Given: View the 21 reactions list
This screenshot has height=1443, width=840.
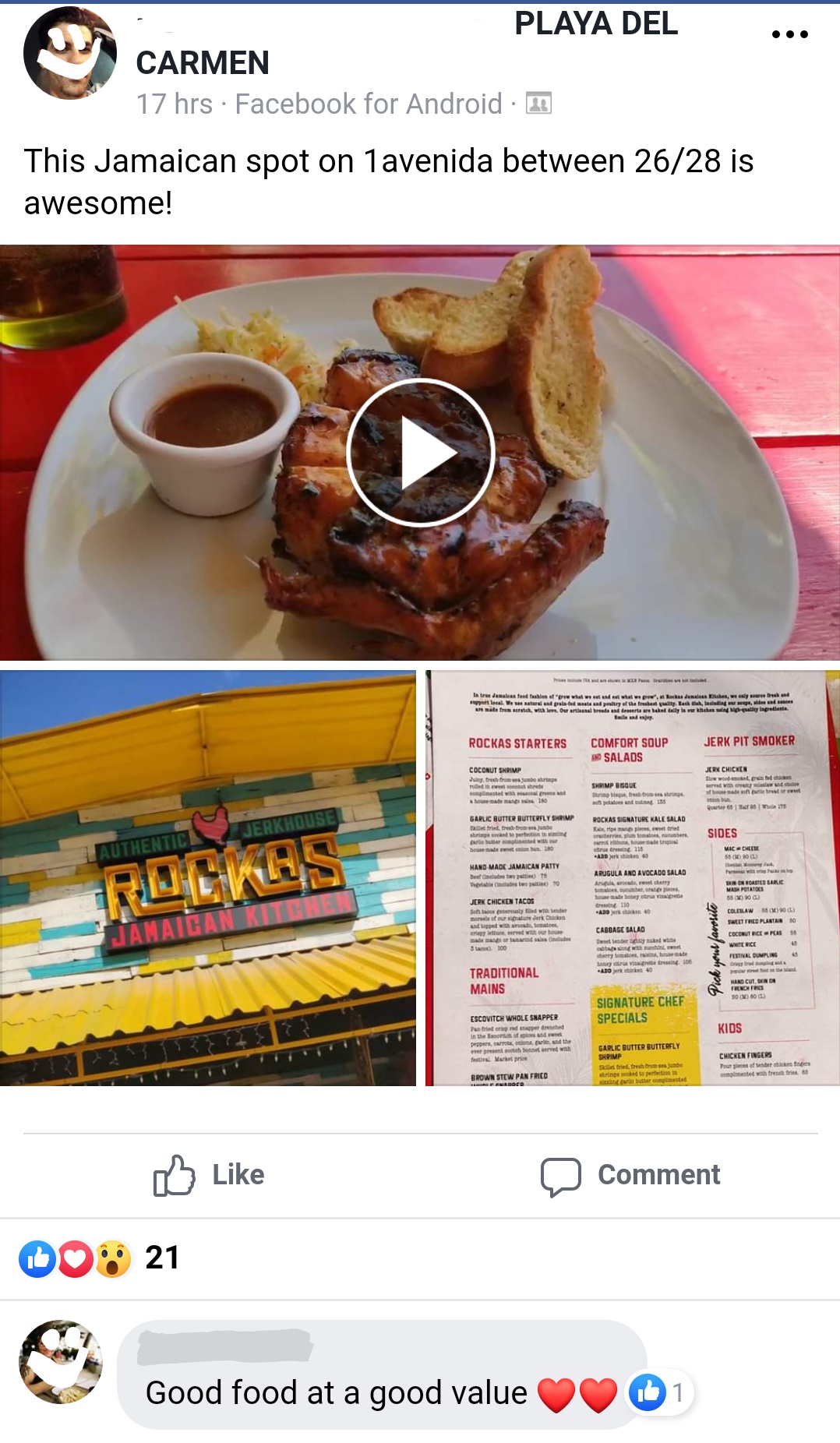Looking at the screenshot, I should 100,1258.
